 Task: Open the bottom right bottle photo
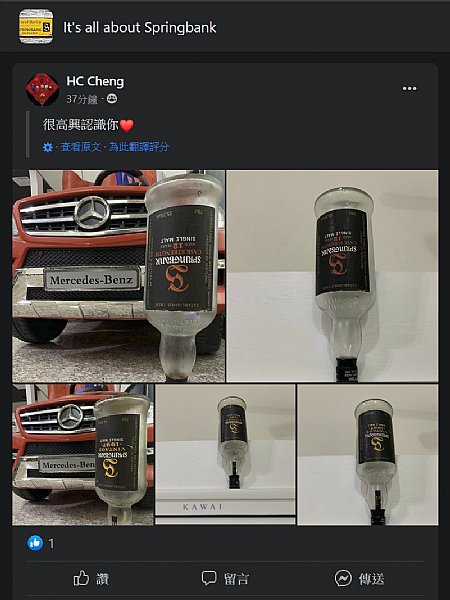pos(368,455)
